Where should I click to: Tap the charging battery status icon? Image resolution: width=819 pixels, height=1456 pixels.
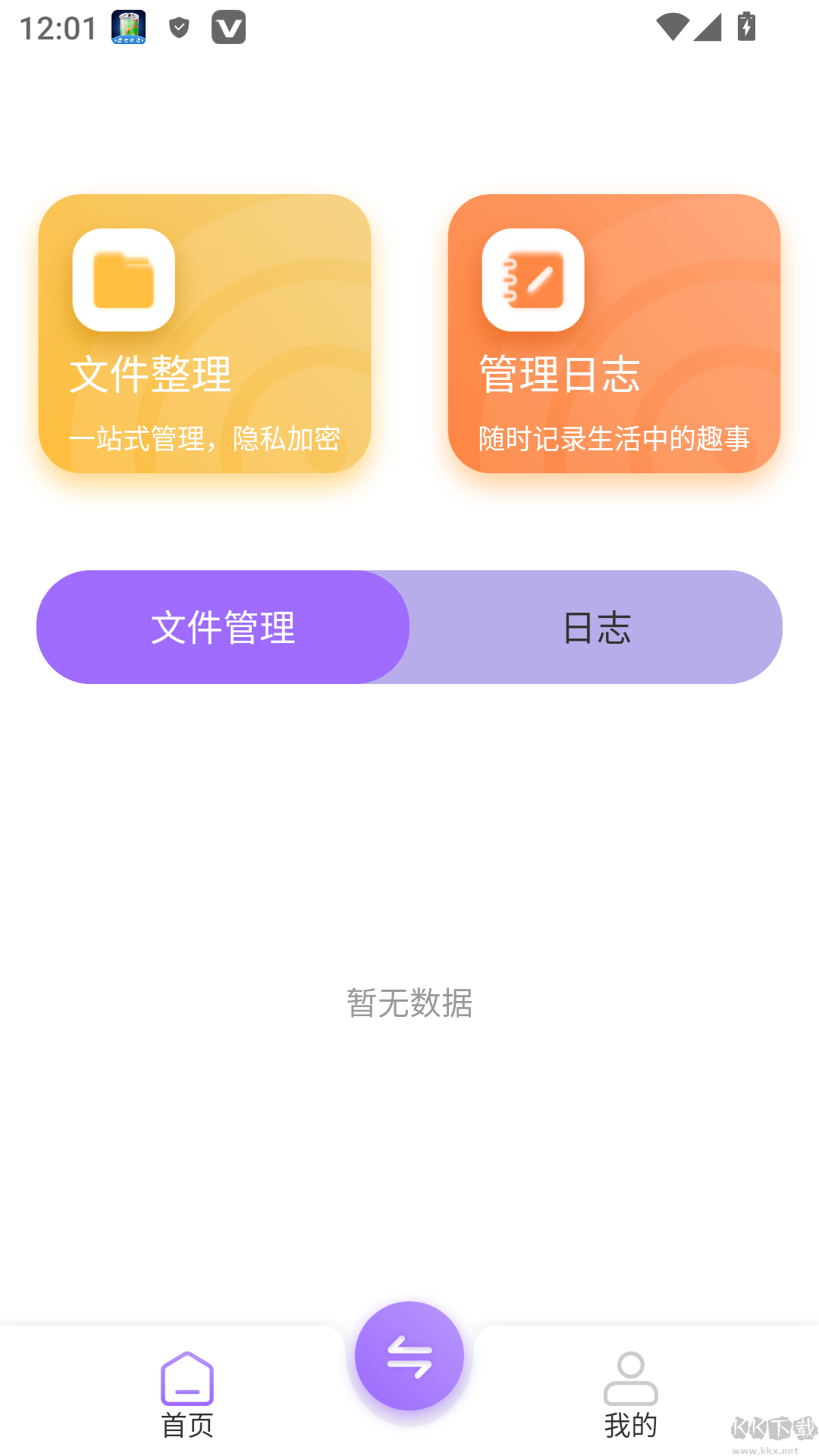(745, 27)
